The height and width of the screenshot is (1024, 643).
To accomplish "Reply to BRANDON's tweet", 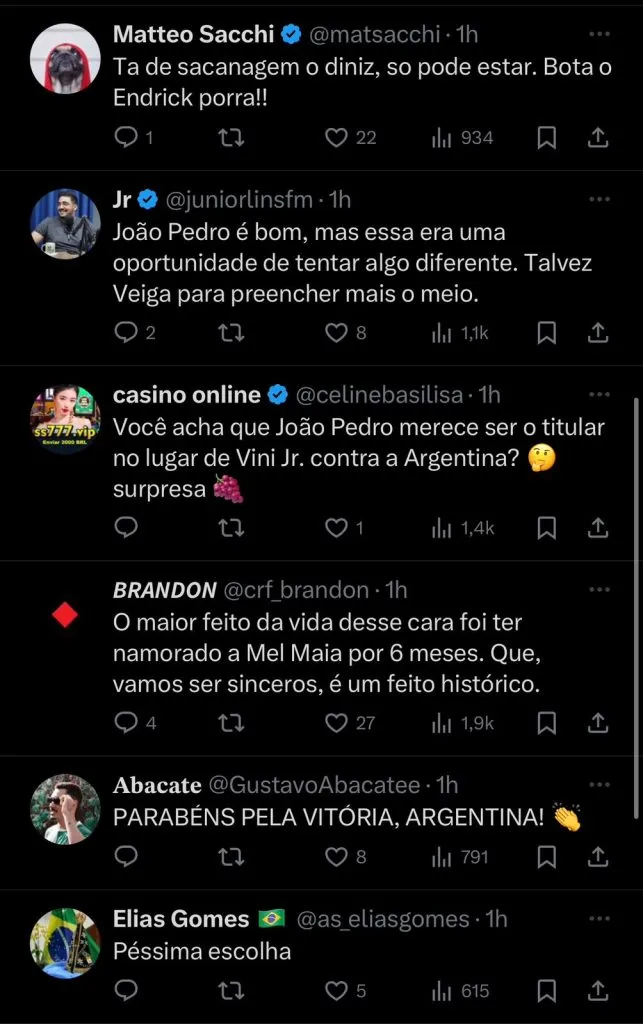I will click(126, 722).
